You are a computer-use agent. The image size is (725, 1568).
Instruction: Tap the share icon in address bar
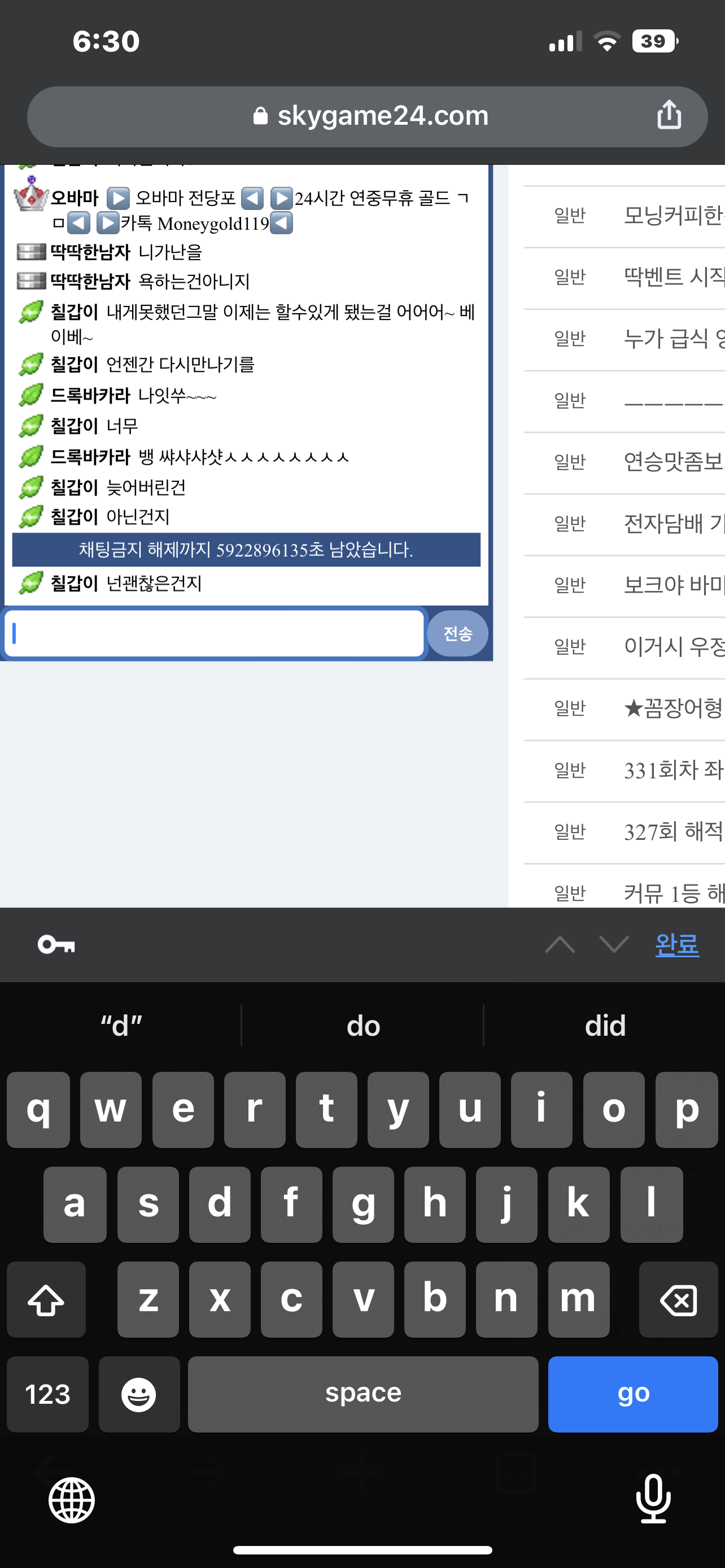coord(669,116)
